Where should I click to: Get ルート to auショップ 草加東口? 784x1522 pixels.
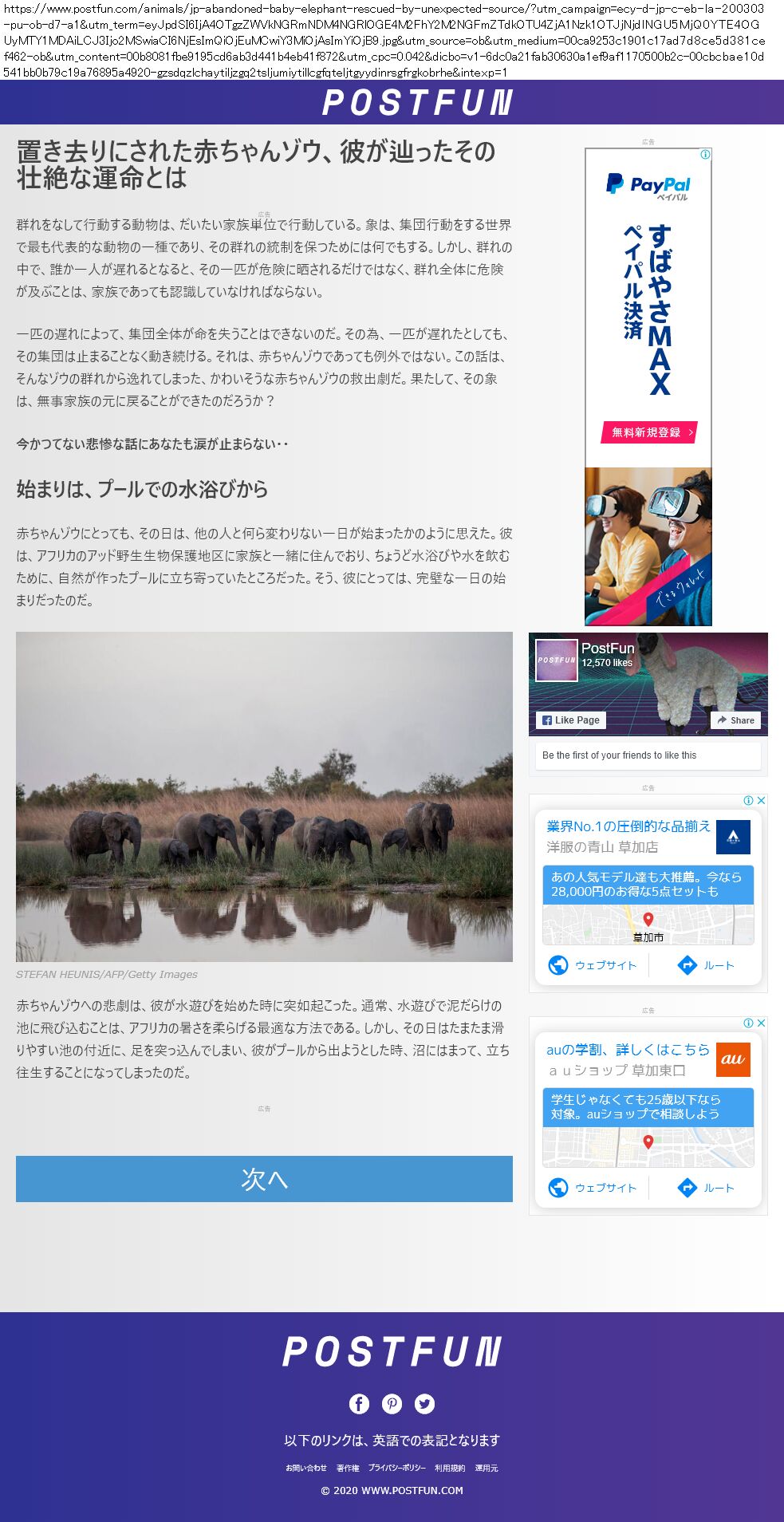point(706,1188)
